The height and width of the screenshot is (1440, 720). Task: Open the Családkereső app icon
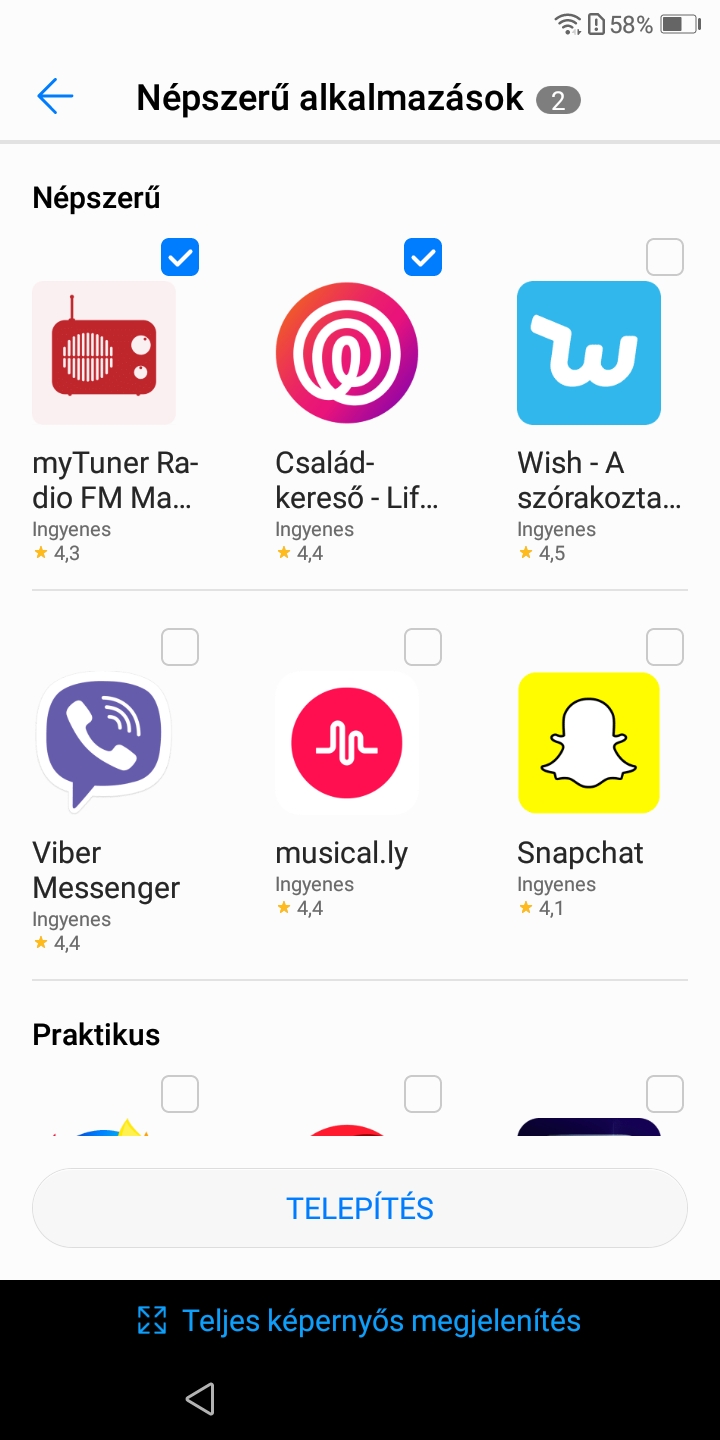(347, 353)
